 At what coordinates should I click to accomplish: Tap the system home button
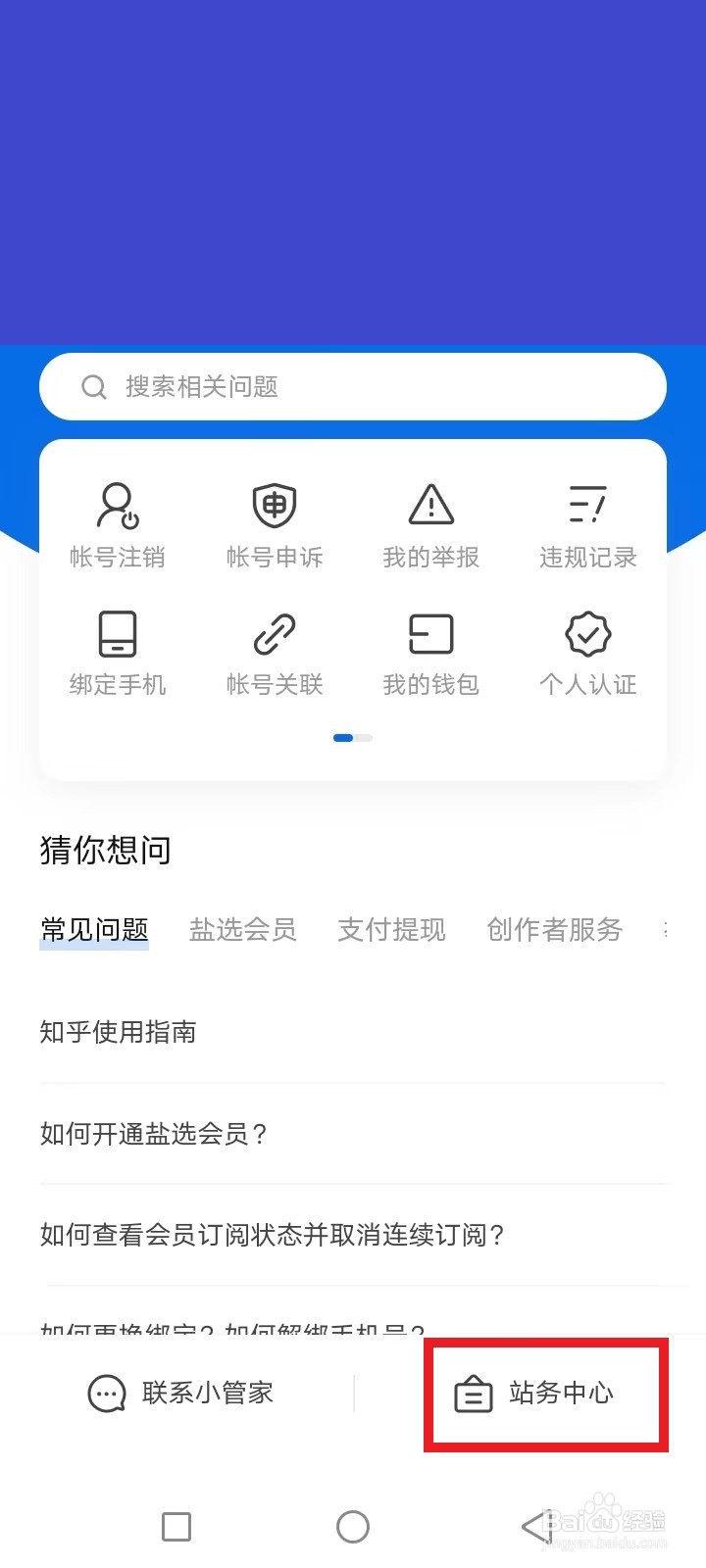pyautogui.click(x=353, y=1526)
